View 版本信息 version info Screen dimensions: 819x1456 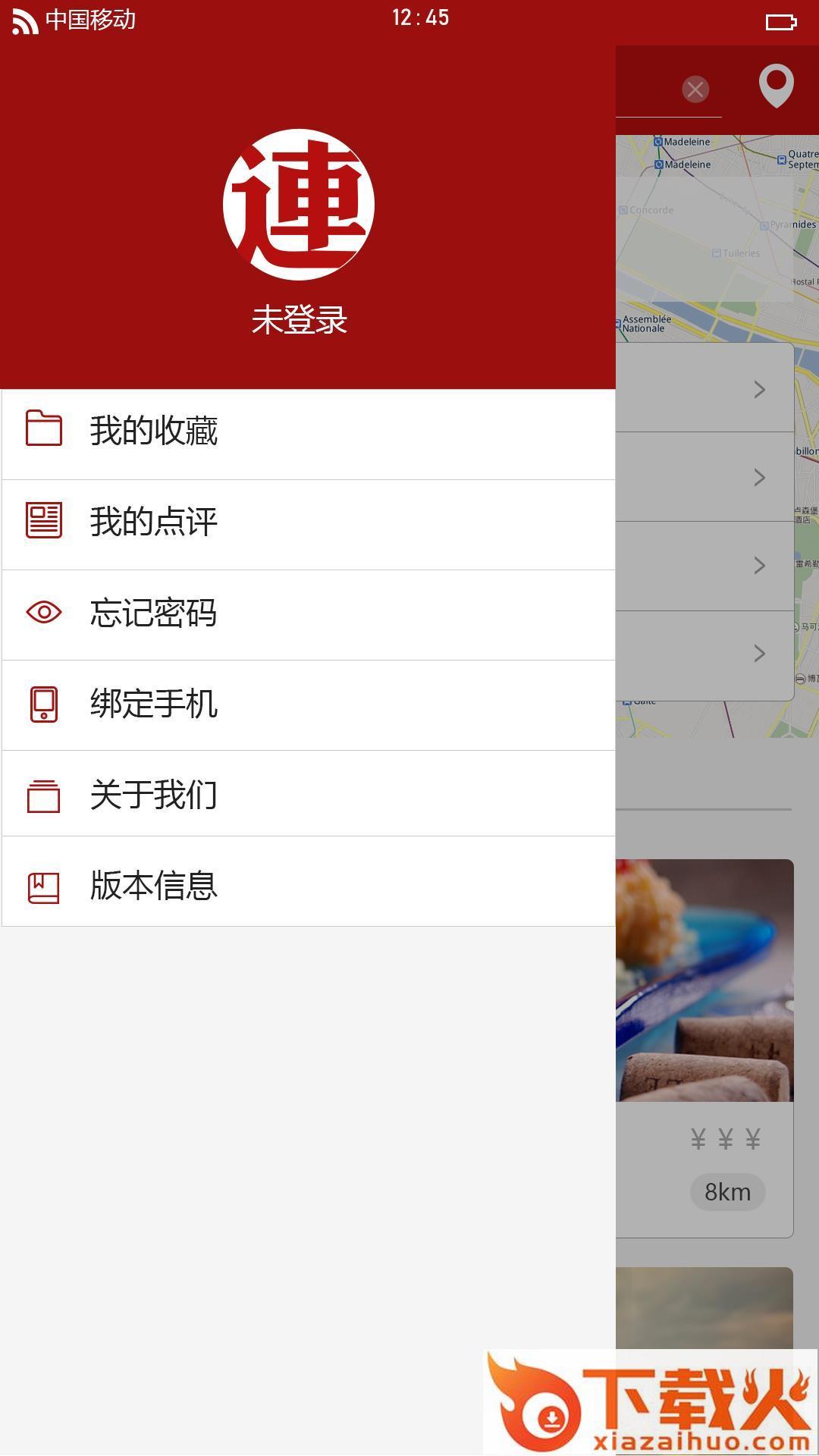coord(307,884)
